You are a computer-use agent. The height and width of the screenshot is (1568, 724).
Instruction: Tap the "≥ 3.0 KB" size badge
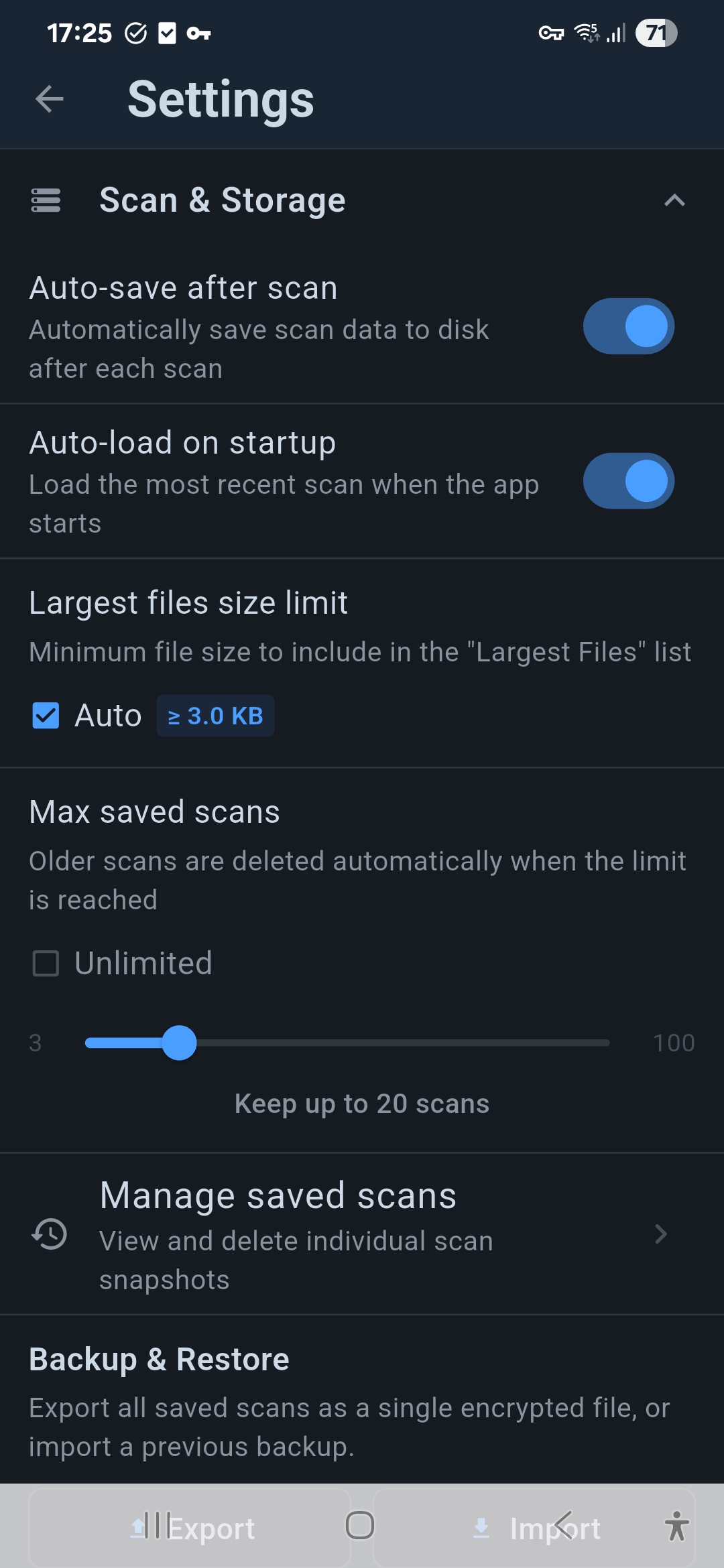pyautogui.click(x=215, y=715)
